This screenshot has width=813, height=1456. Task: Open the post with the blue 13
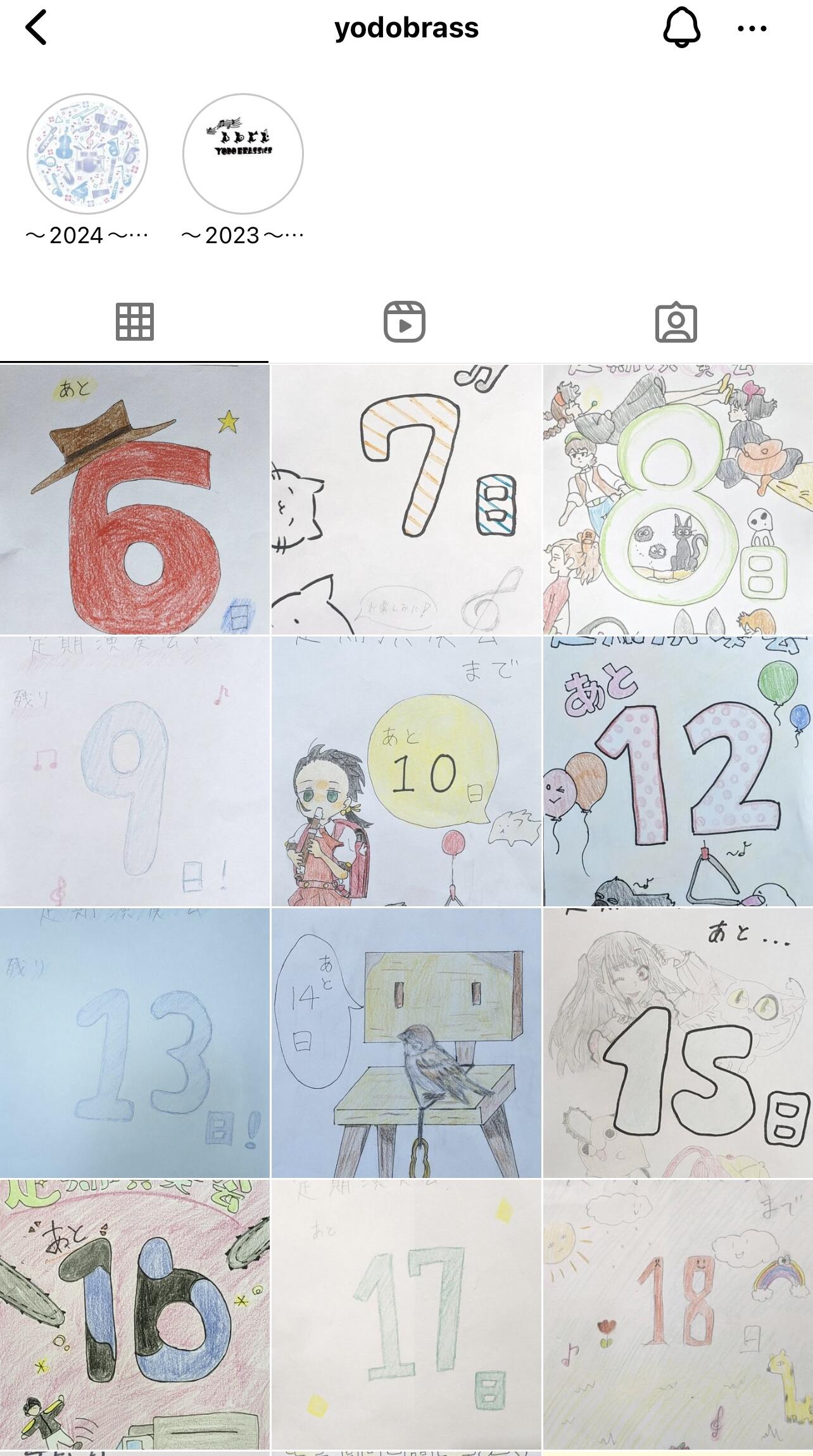point(134,1042)
